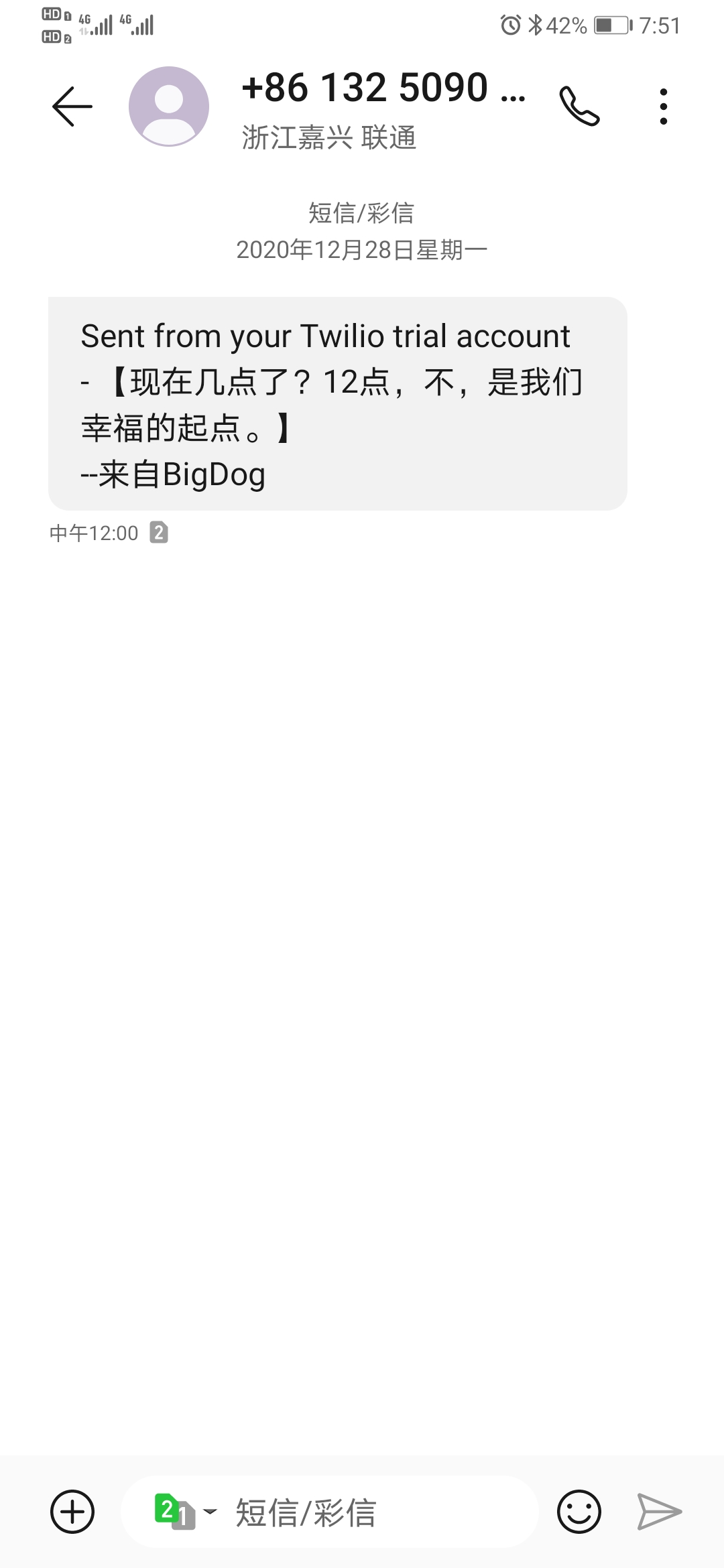Switch the SIM card selector
Viewport: 724px width, 1568px height.
click(185, 1512)
